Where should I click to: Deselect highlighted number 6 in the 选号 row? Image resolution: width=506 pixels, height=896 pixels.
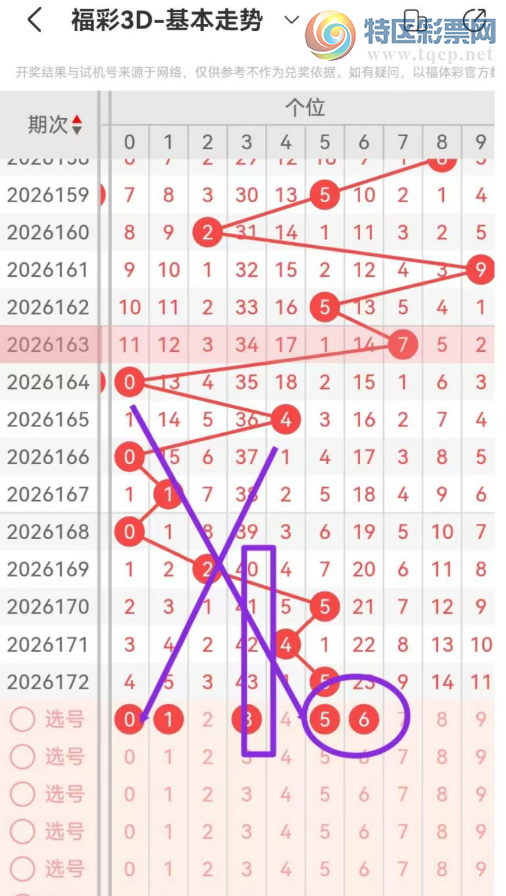click(364, 719)
